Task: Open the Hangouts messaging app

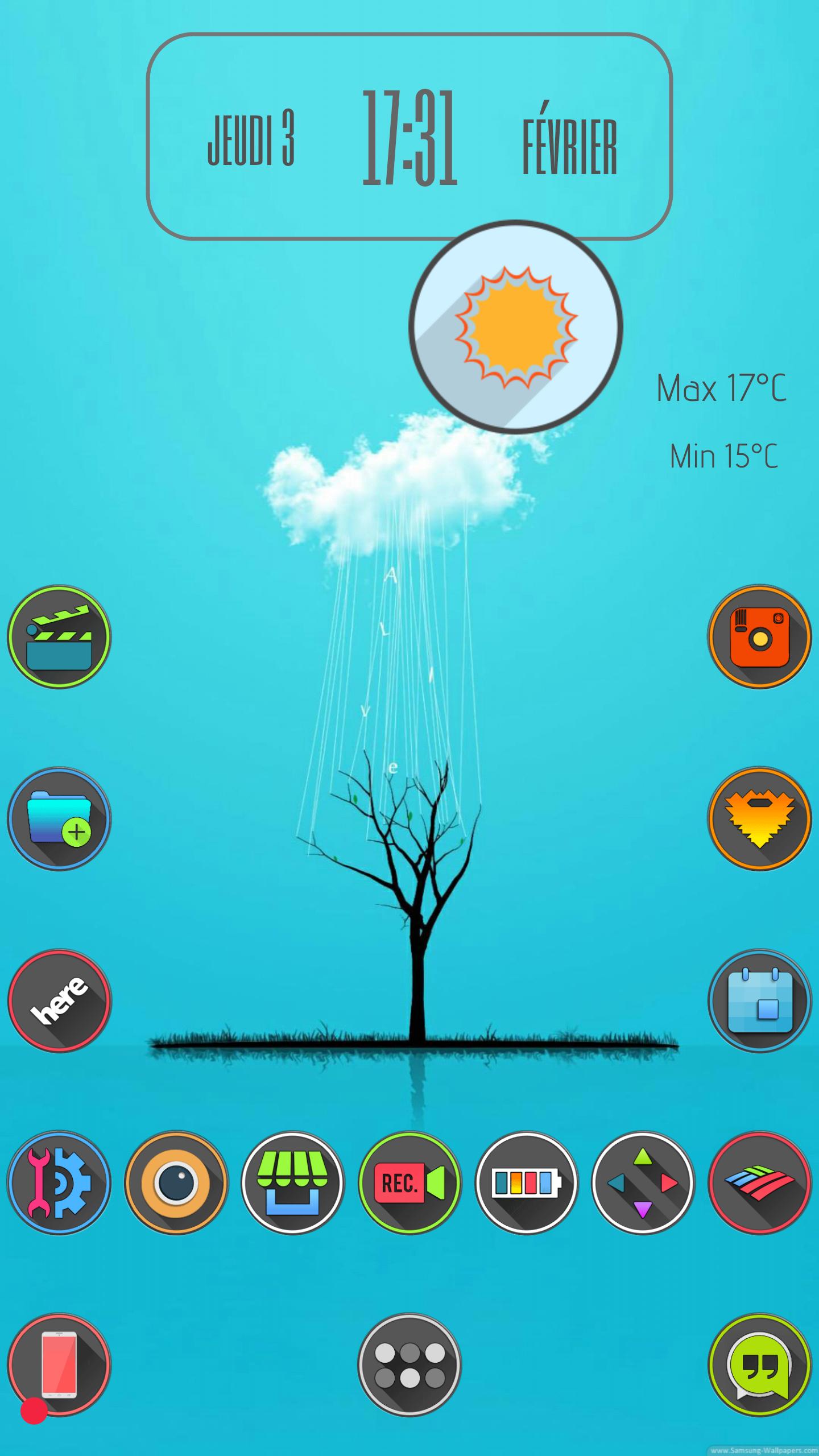Action: tap(760, 1365)
